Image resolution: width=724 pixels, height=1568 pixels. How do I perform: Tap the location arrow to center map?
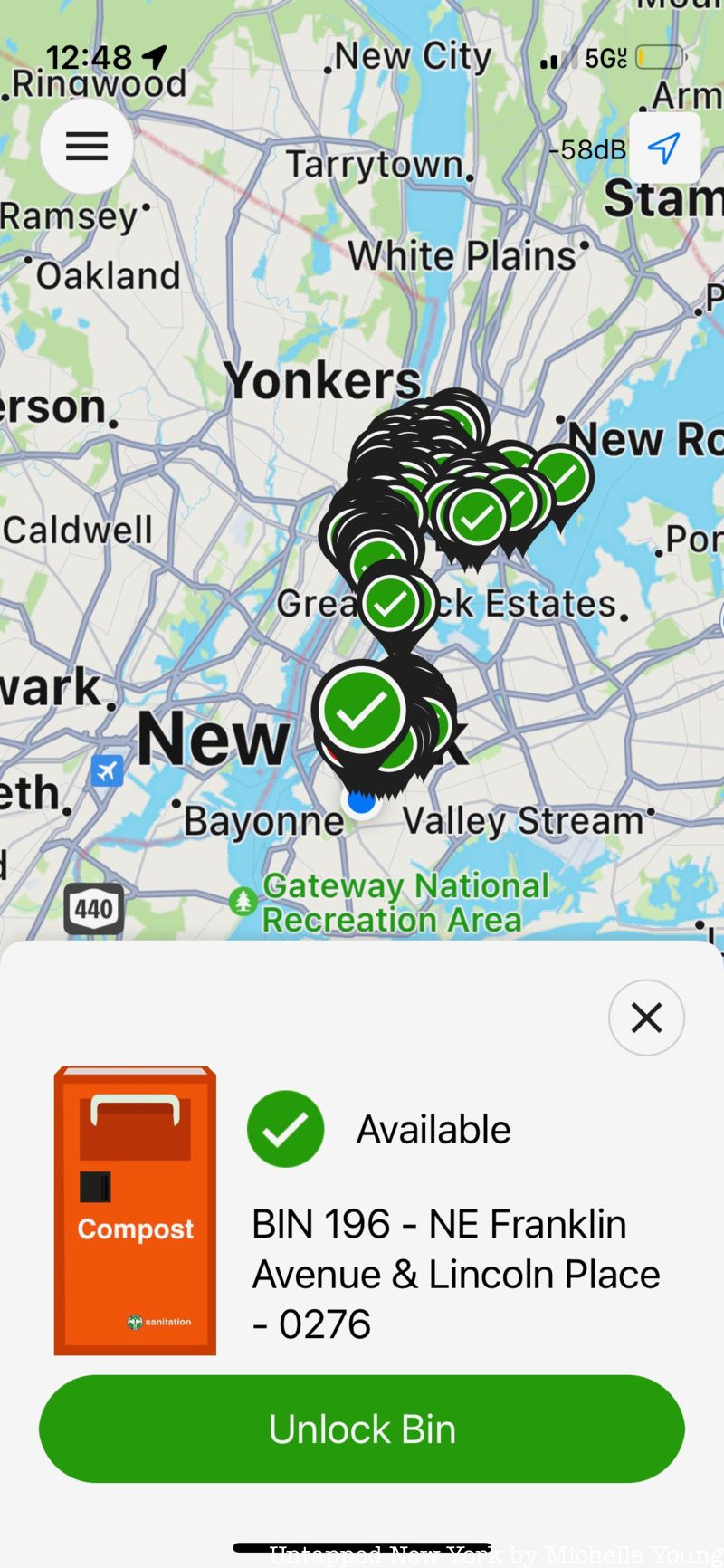click(x=665, y=148)
